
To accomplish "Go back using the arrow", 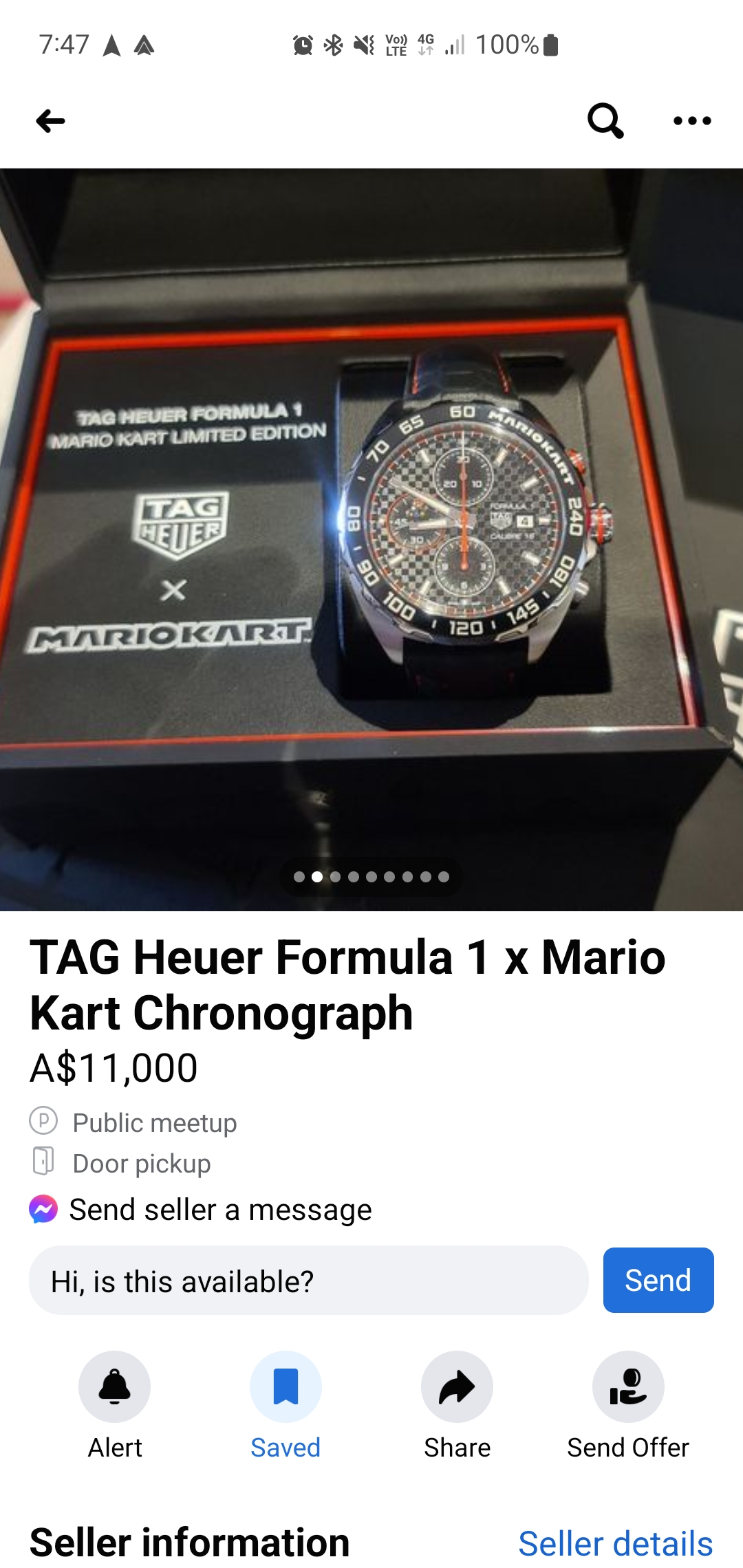I will click(x=50, y=121).
